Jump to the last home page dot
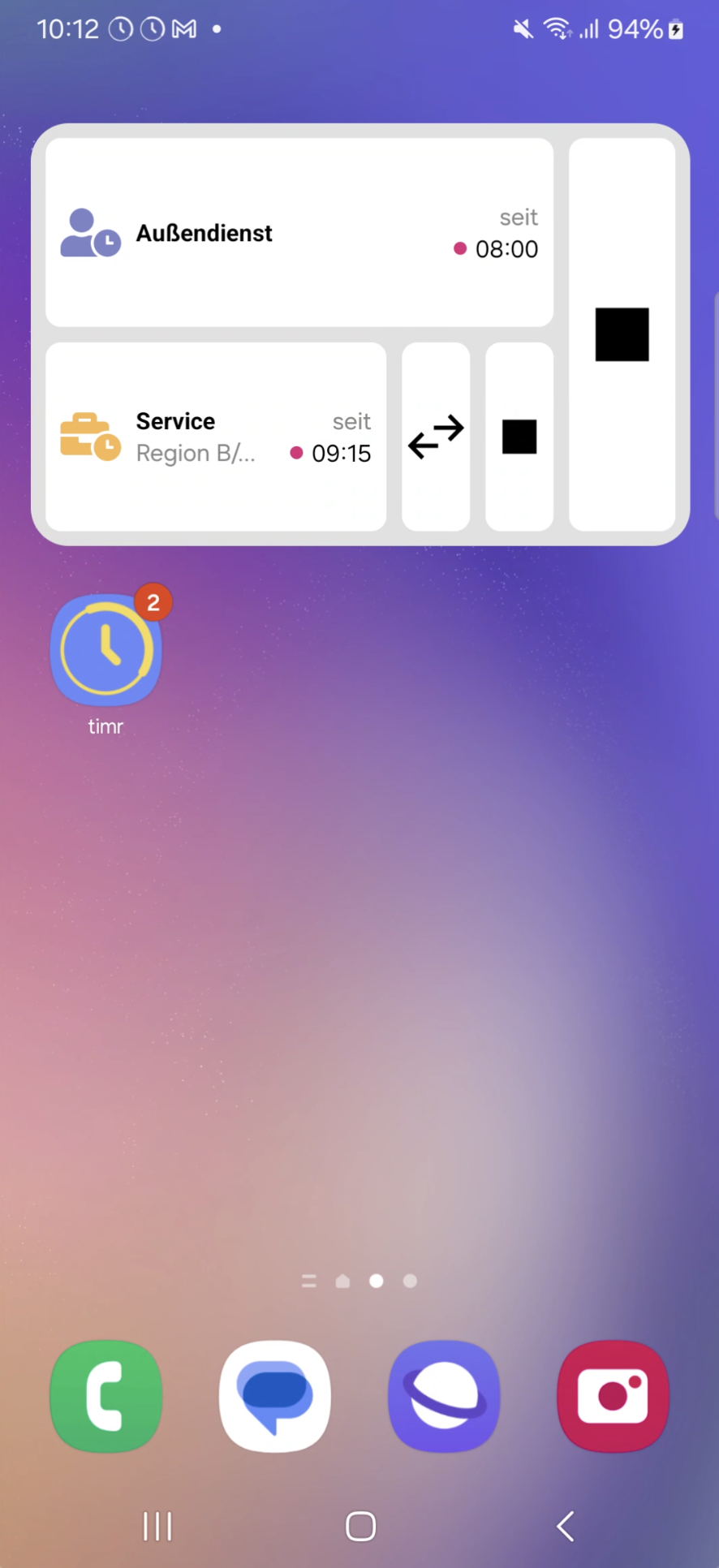This screenshot has height=1568, width=719. click(x=410, y=1281)
